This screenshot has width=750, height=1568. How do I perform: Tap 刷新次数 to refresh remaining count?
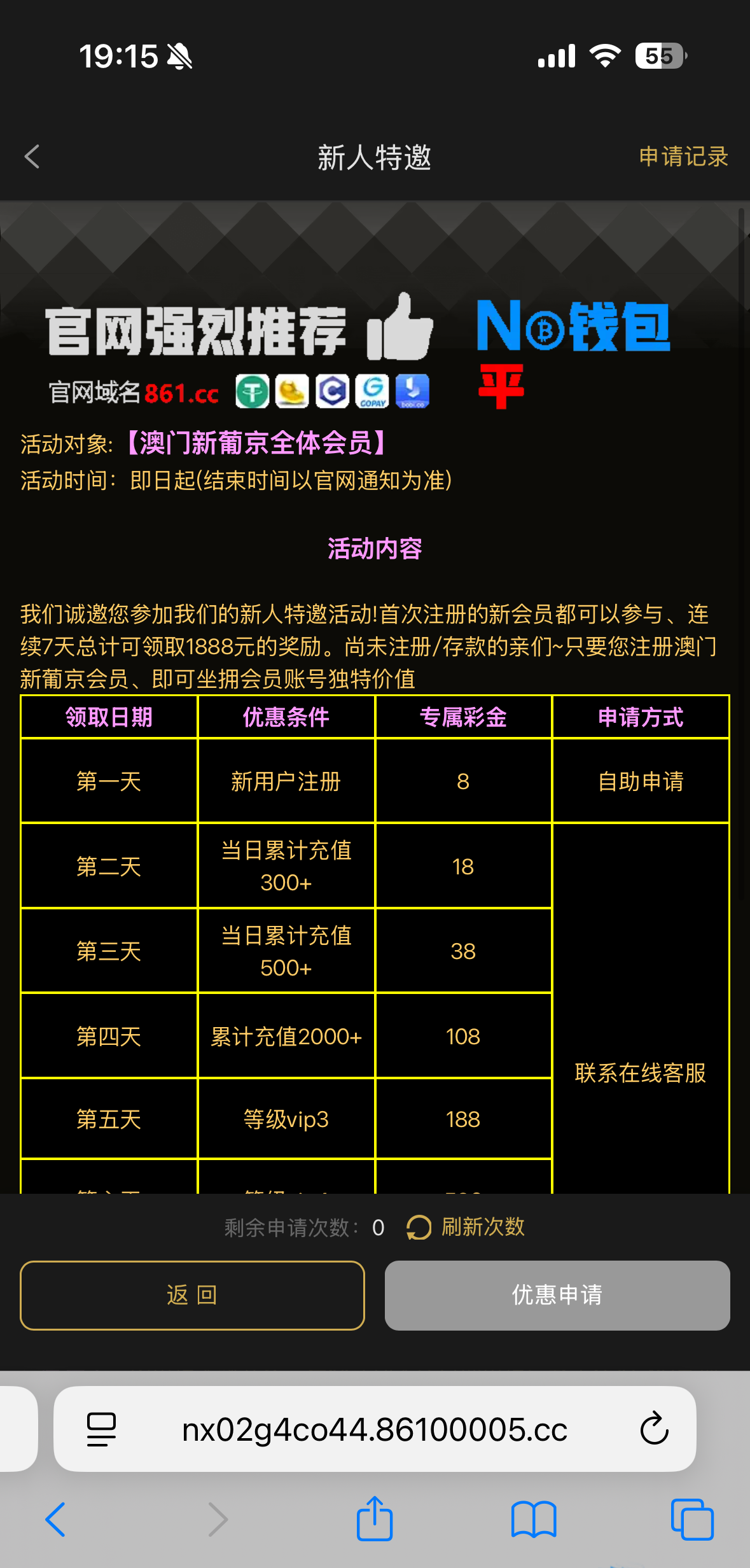point(466,1227)
